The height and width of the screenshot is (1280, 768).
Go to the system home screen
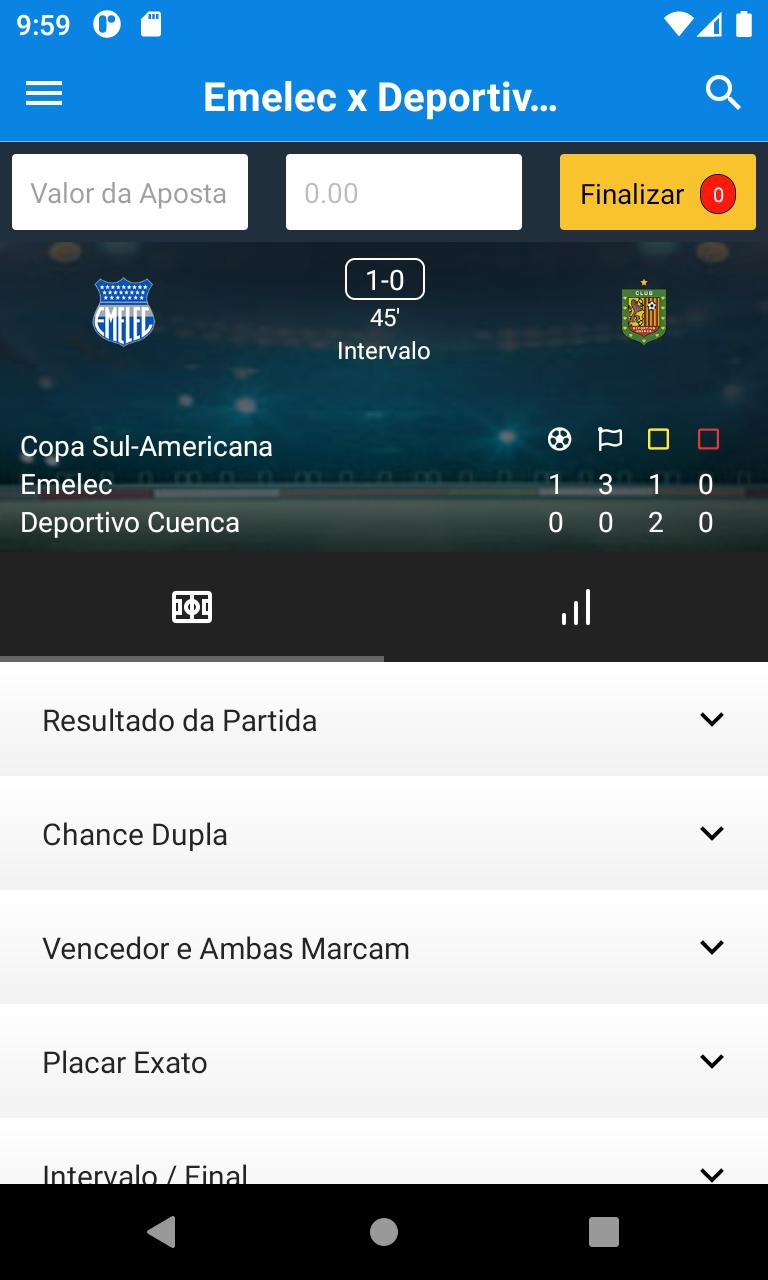(x=384, y=1232)
